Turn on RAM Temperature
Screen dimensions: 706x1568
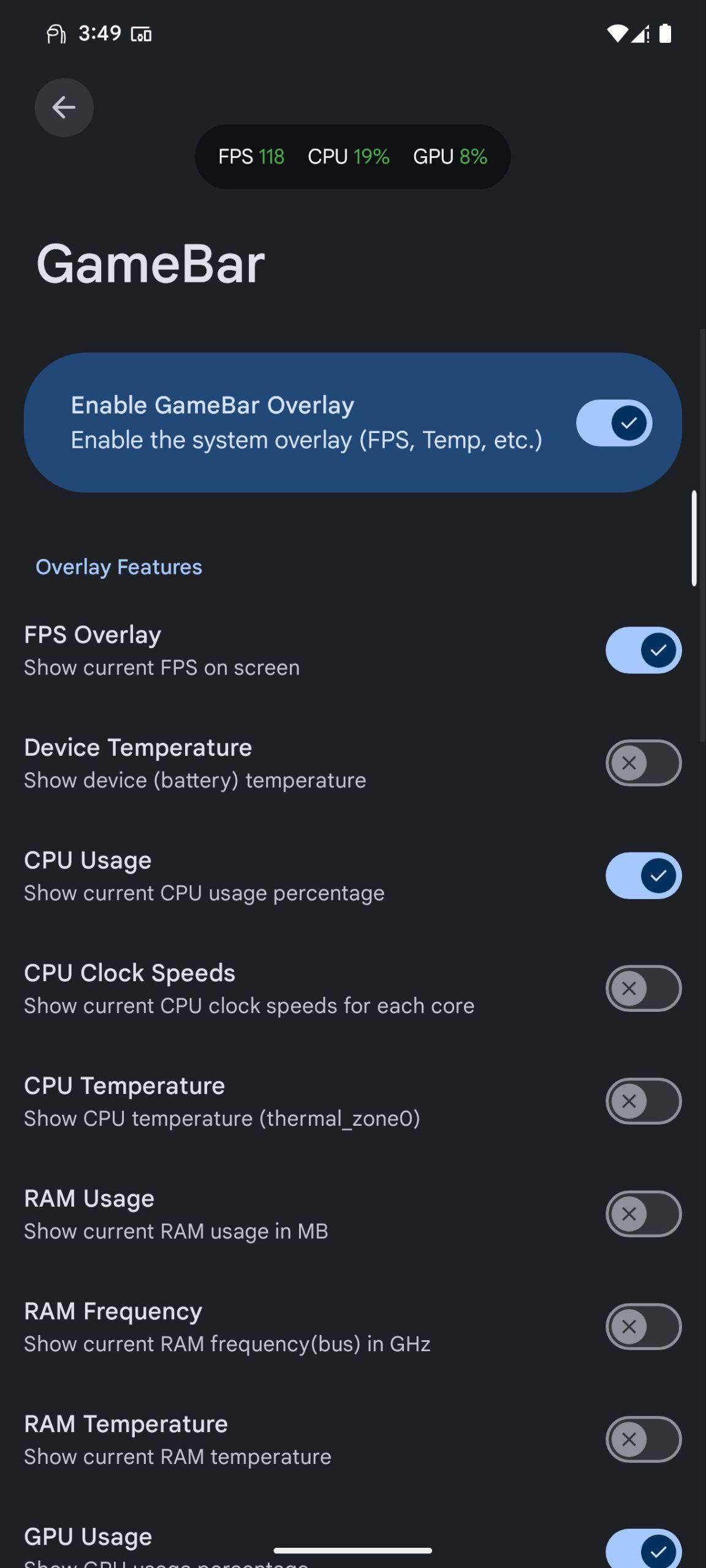click(643, 1439)
